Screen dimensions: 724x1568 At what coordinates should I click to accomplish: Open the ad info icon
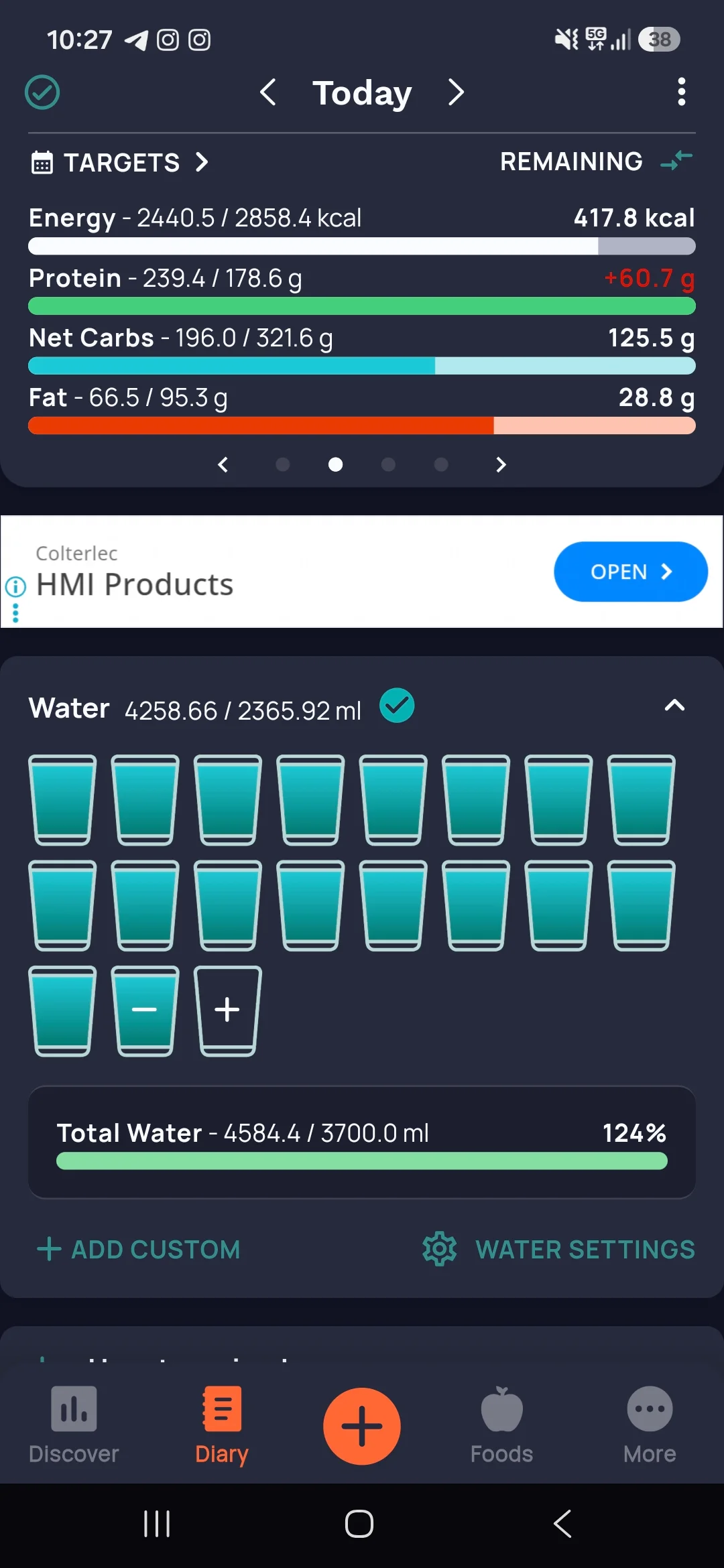click(15, 587)
